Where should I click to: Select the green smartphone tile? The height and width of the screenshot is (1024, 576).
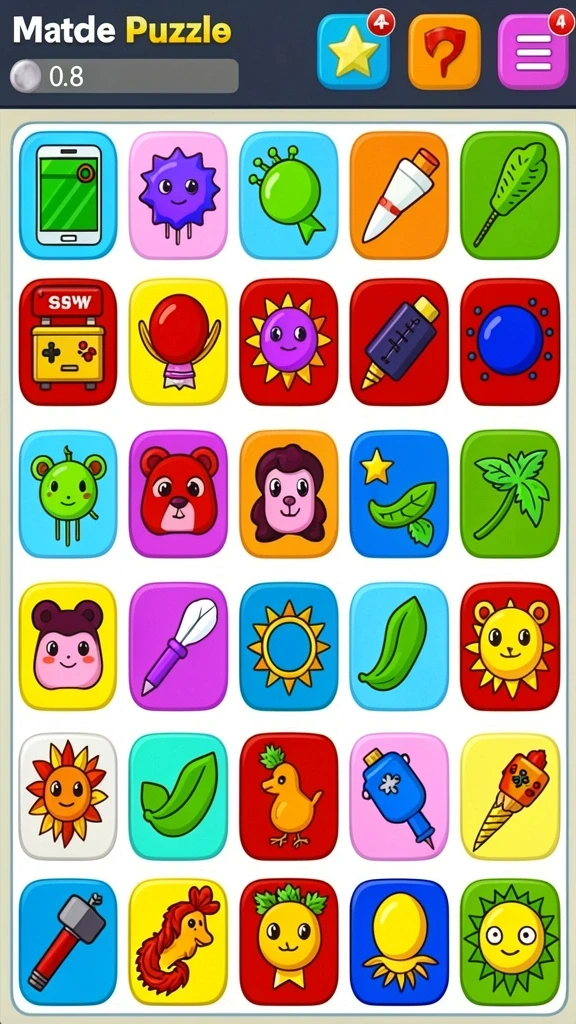(68, 195)
